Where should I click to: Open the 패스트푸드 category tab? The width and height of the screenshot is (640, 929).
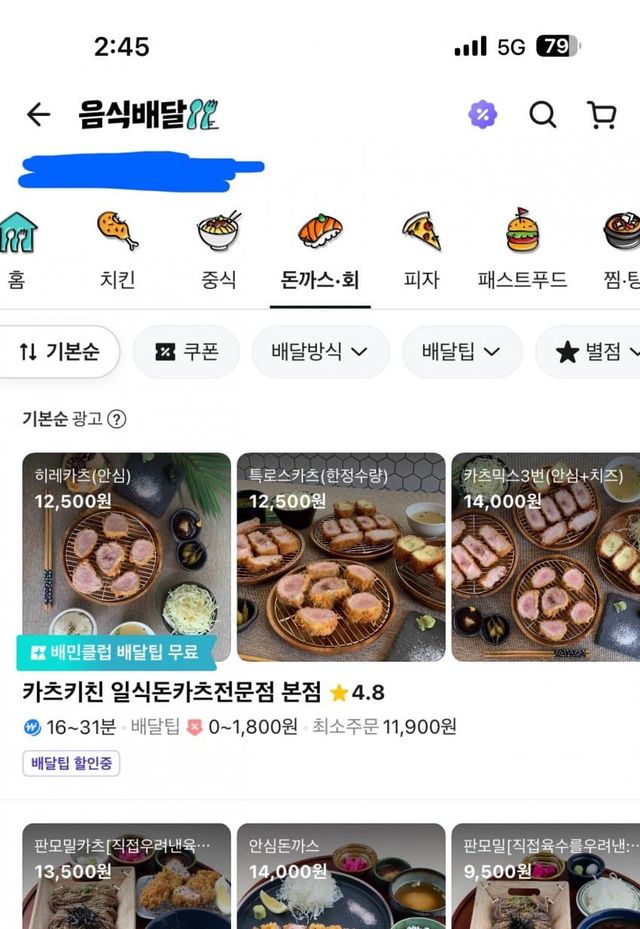click(x=522, y=250)
